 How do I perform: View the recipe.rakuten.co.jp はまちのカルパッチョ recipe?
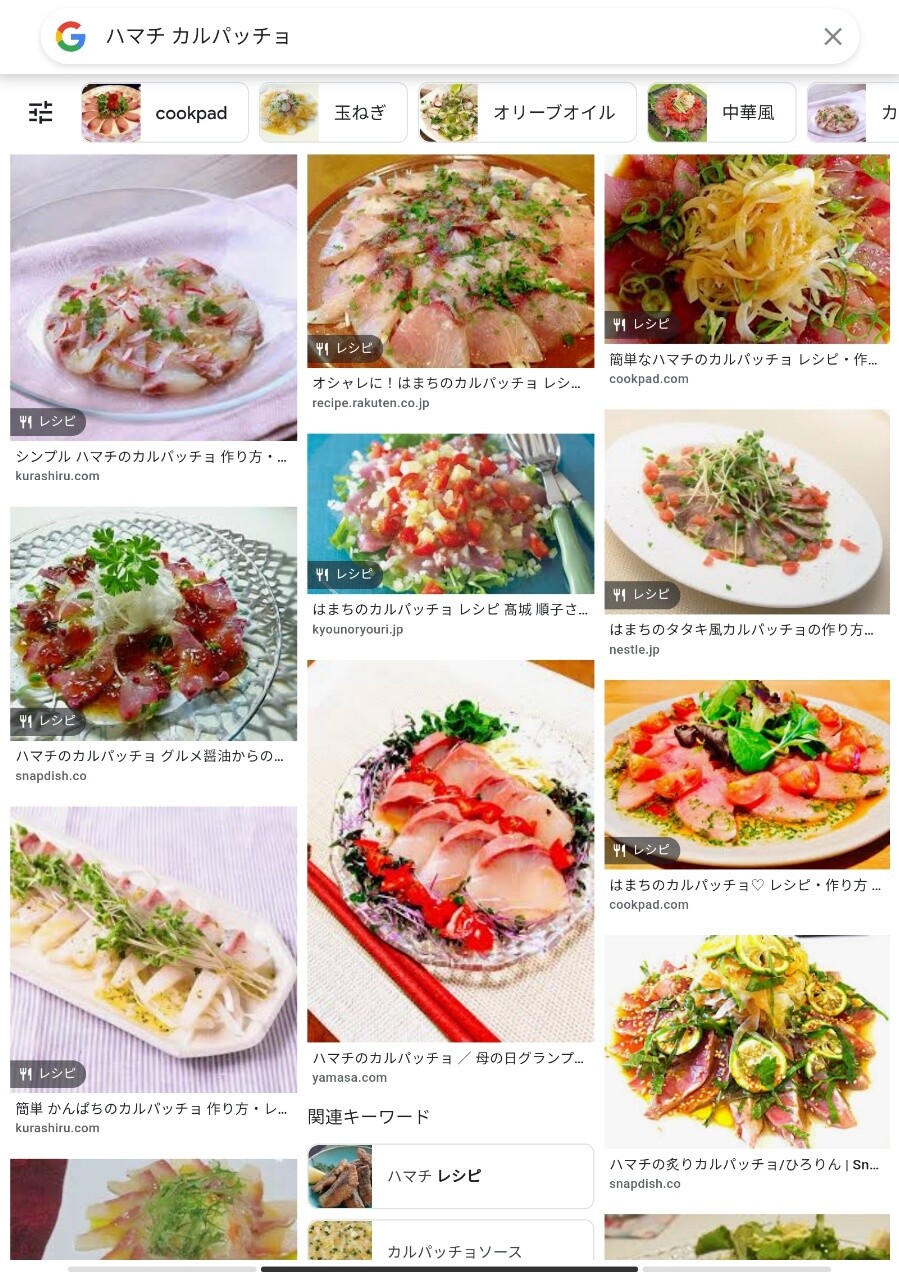tap(450, 260)
